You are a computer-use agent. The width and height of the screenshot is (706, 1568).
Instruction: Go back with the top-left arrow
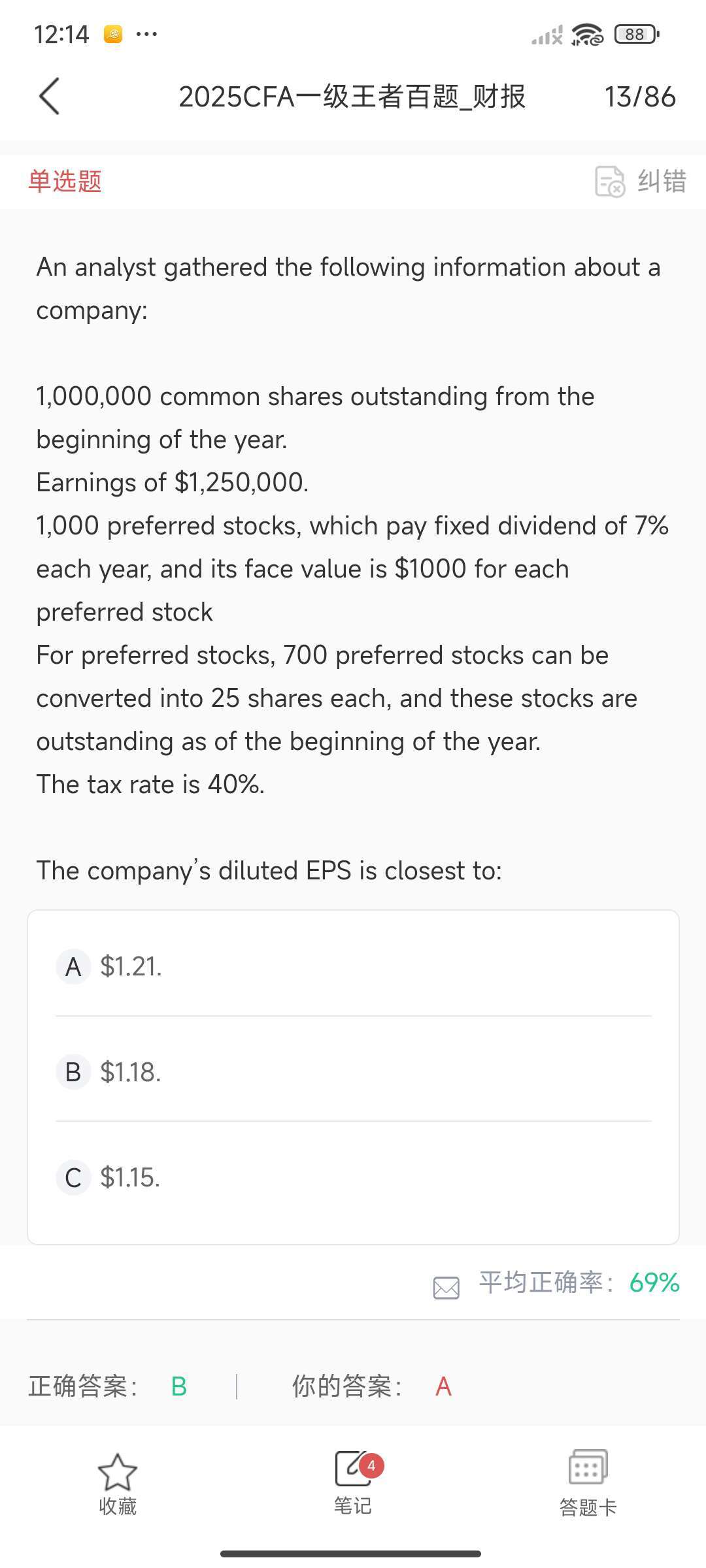point(50,96)
